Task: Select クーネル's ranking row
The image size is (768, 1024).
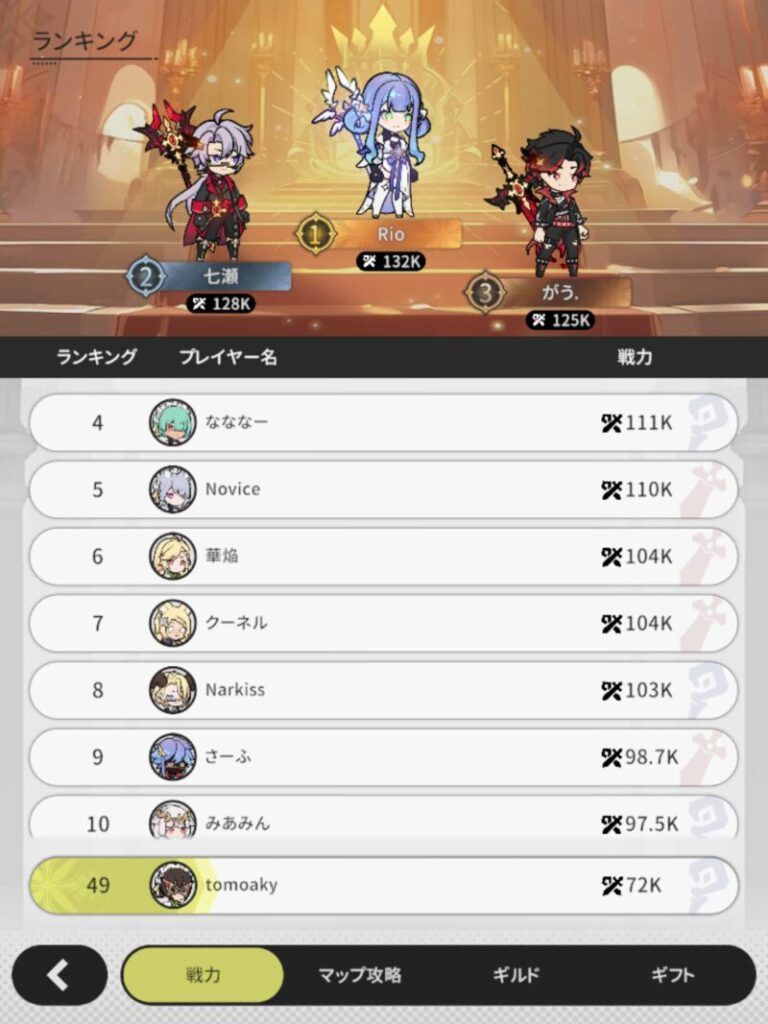Action: (383, 623)
